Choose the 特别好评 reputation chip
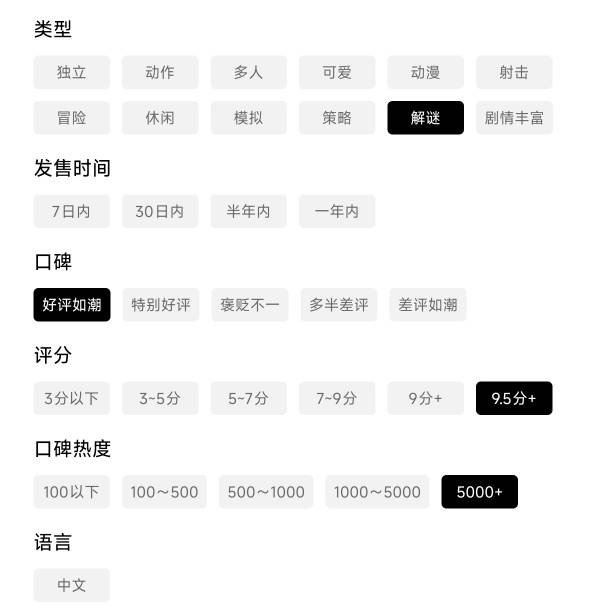The height and width of the screenshot is (610, 610). [x=161, y=305]
